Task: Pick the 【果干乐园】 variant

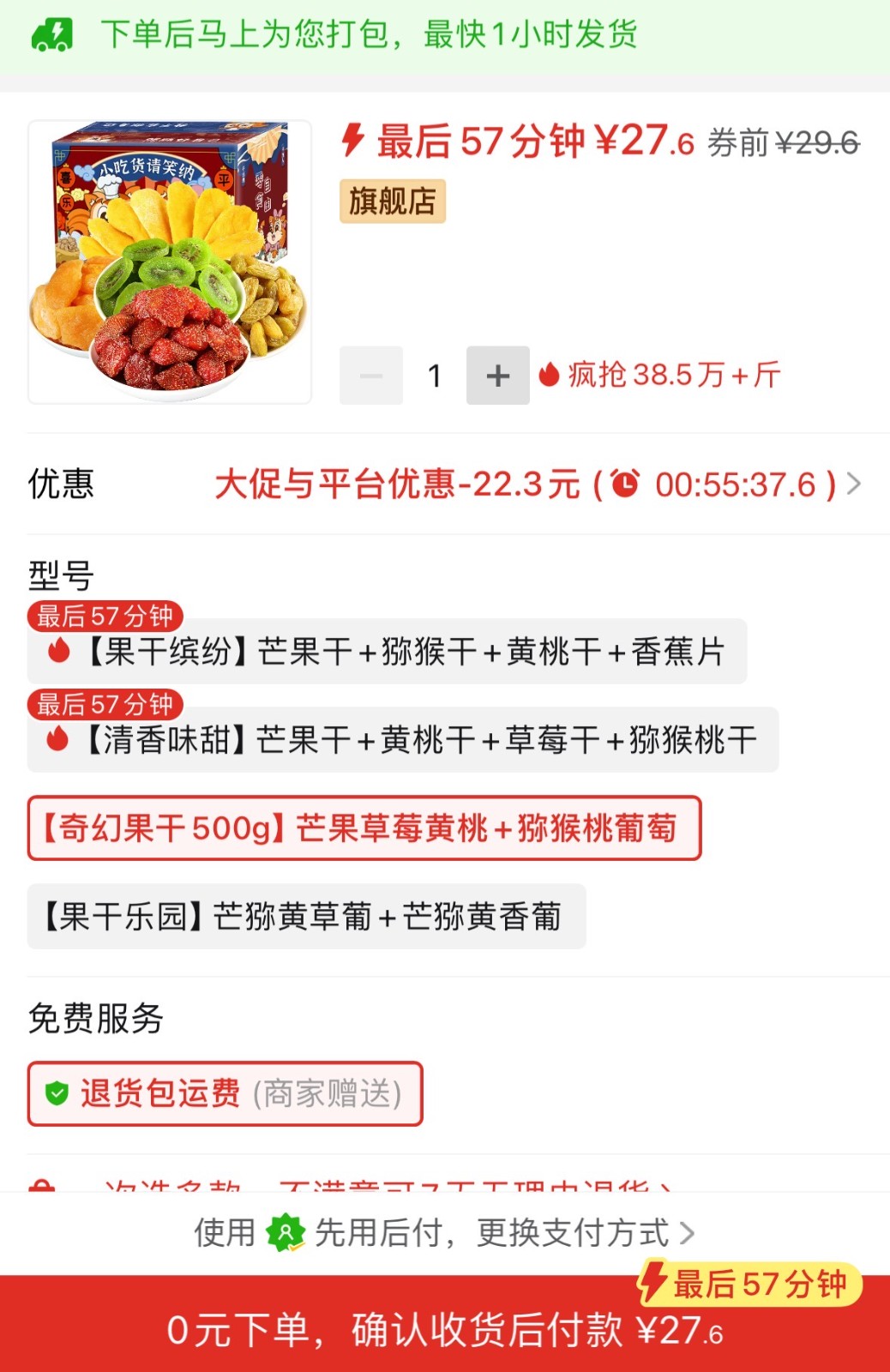Action: point(306,917)
